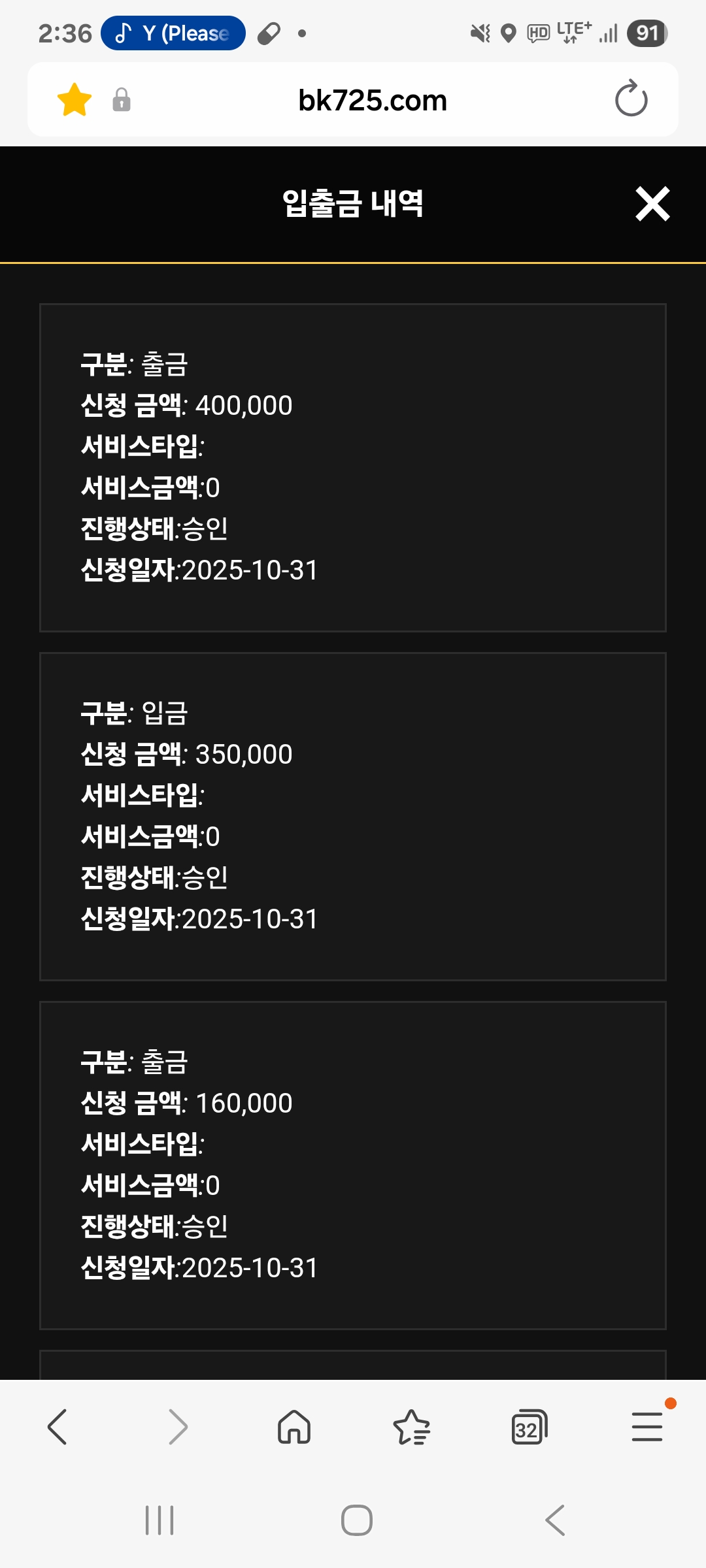Open recent apps from navigation bar
The width and height of the screenshot is (706, 1568).
(x=160, y=1520)
